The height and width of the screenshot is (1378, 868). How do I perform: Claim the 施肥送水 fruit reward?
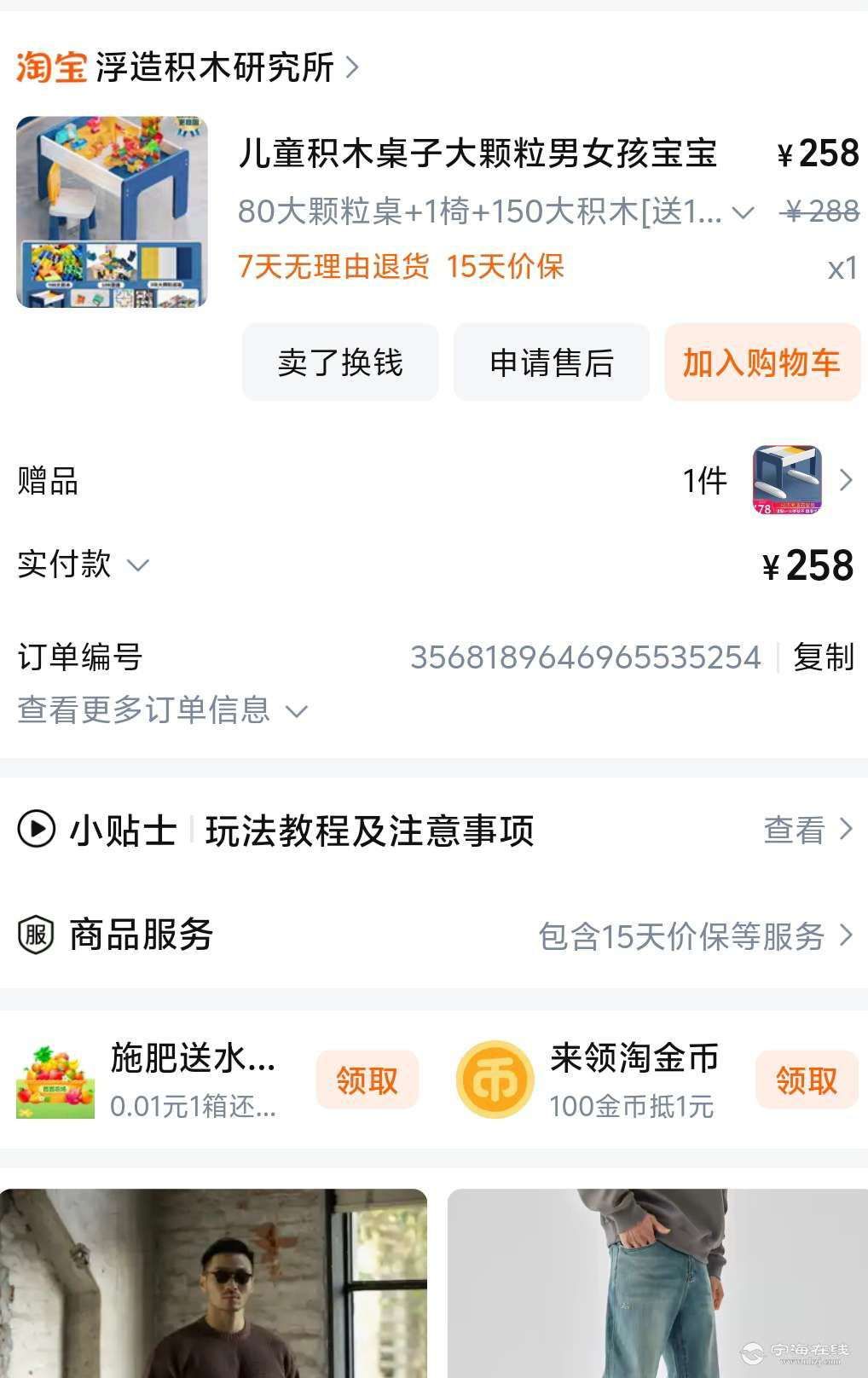(x=367, y=1080)
